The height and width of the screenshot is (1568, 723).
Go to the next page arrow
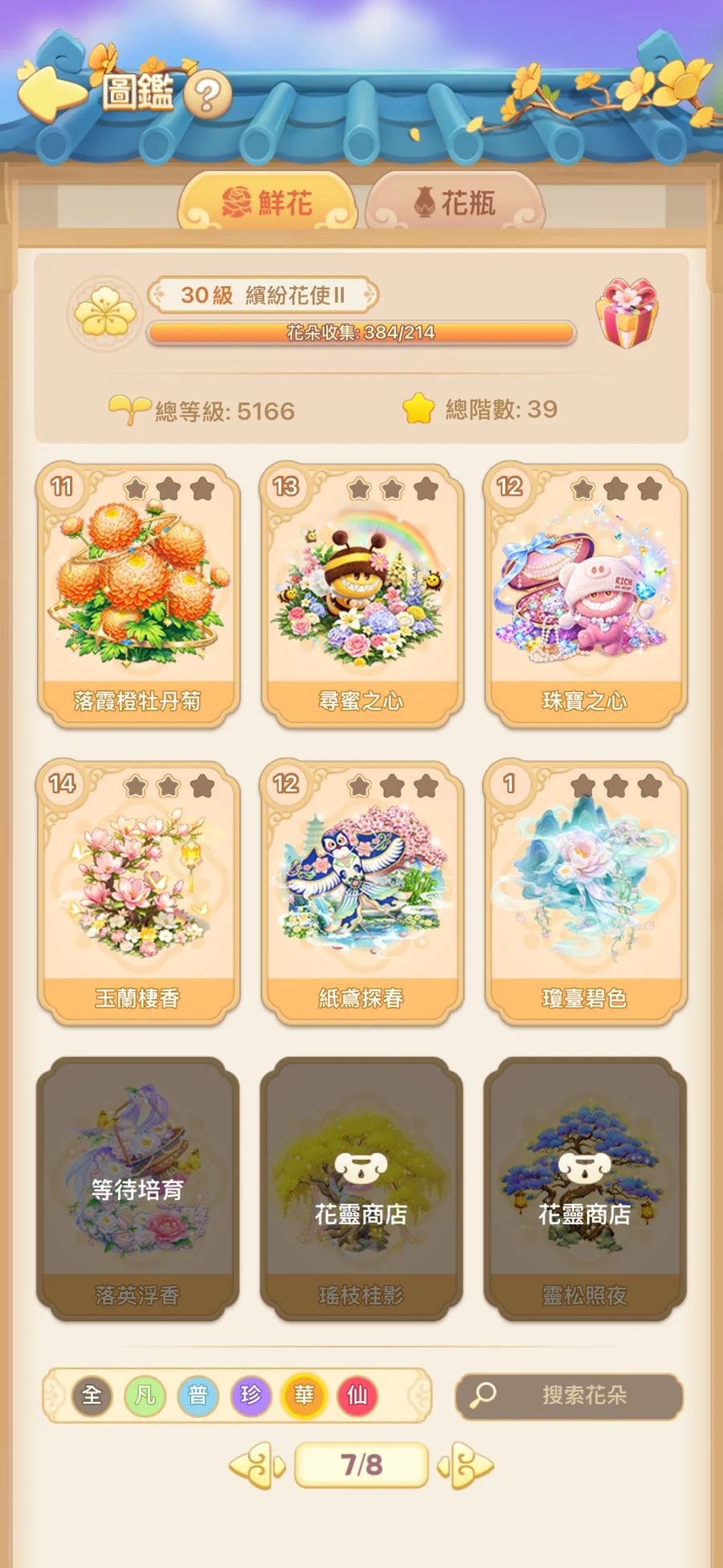[x=466, y=1465]
